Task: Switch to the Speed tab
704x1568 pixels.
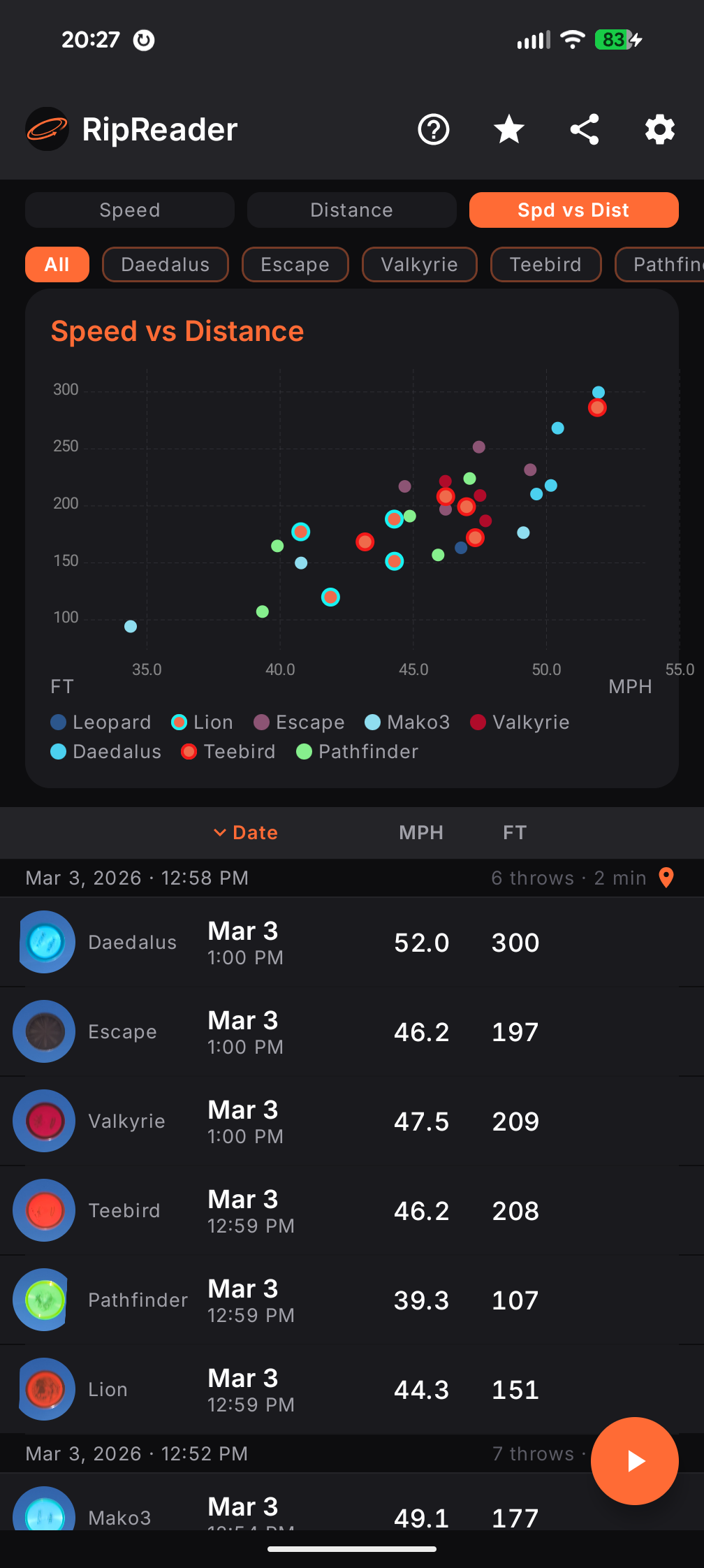Action: pyautogui.click(x=130, y=210)
